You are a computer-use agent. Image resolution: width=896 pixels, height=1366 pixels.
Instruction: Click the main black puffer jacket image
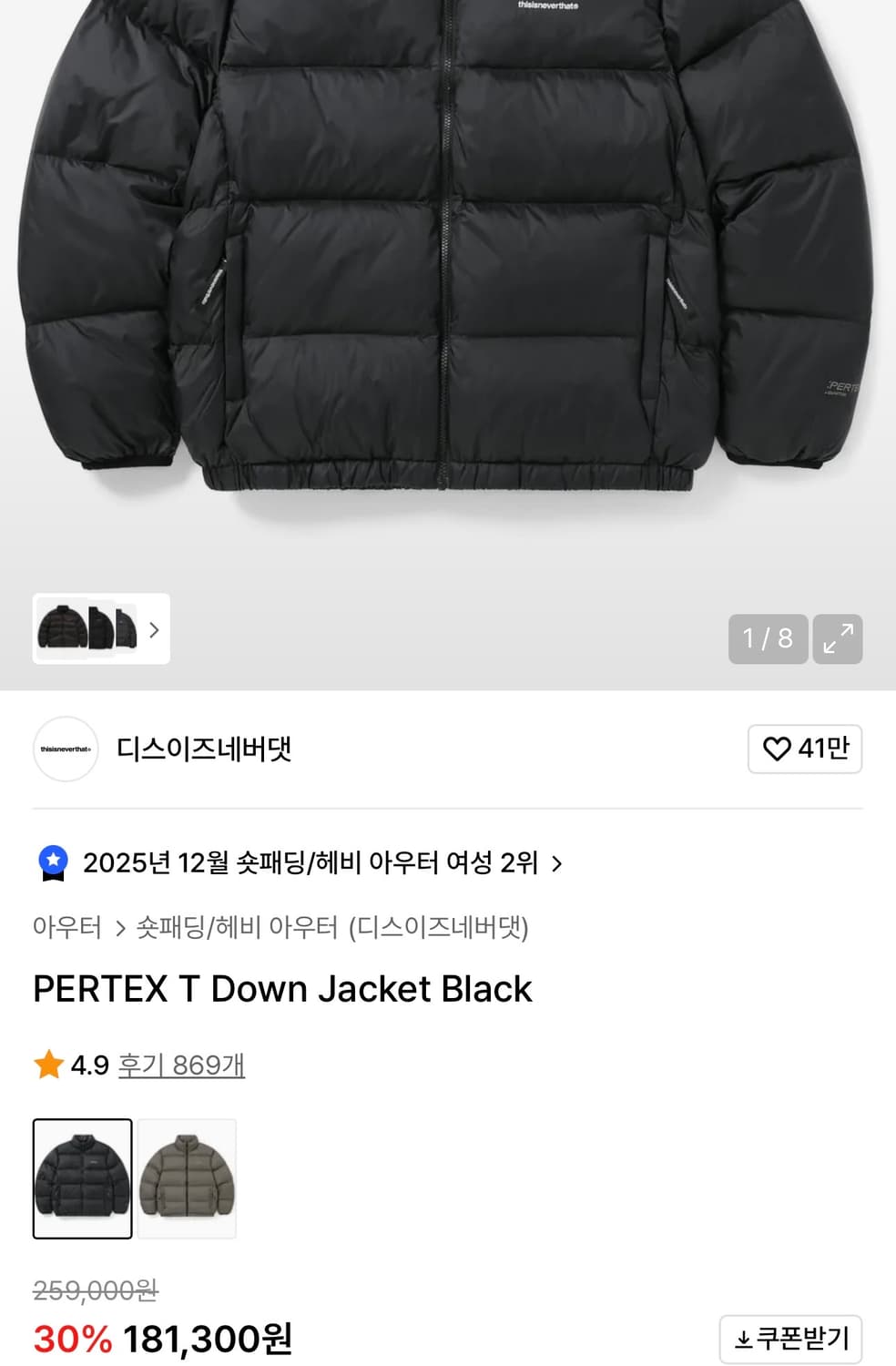(448, 273)
